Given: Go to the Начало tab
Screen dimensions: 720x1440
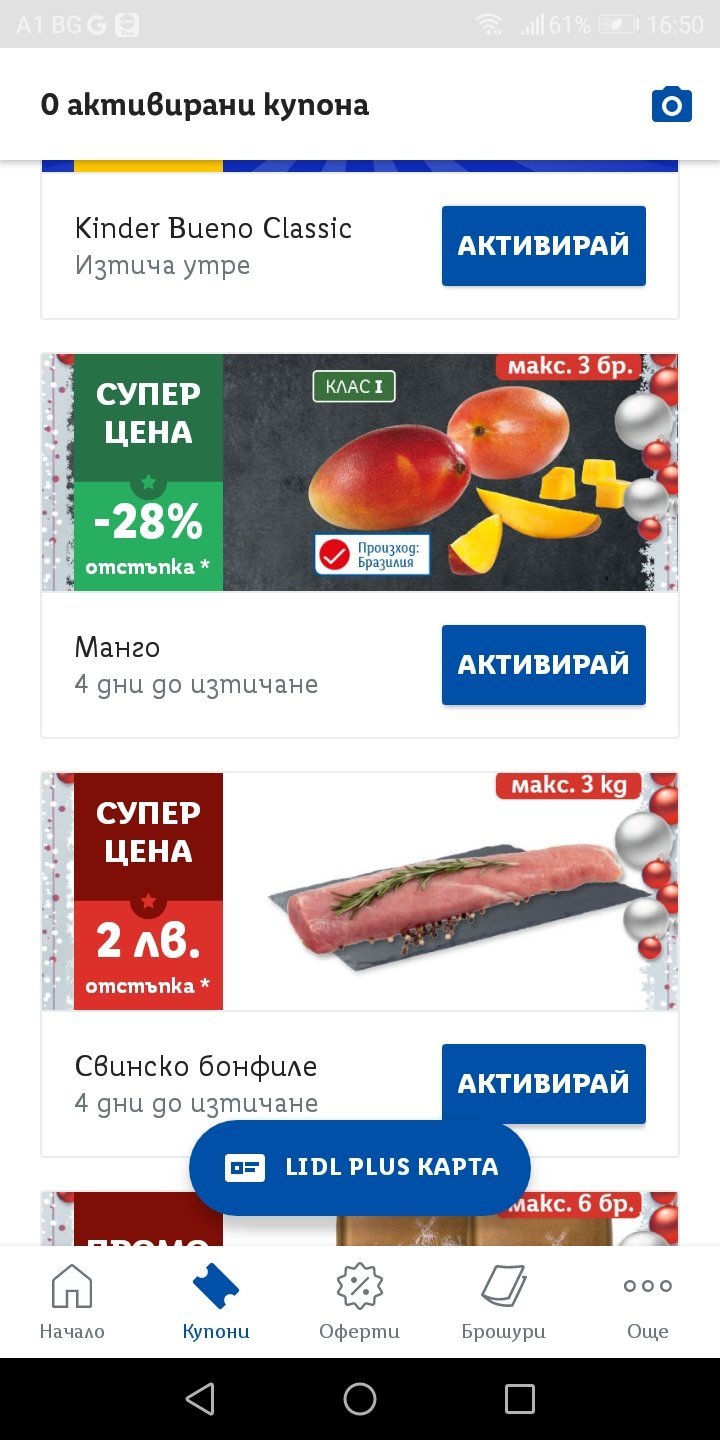Looking at the screenshot, I should pyautogui.click(x=72, y=1301).
